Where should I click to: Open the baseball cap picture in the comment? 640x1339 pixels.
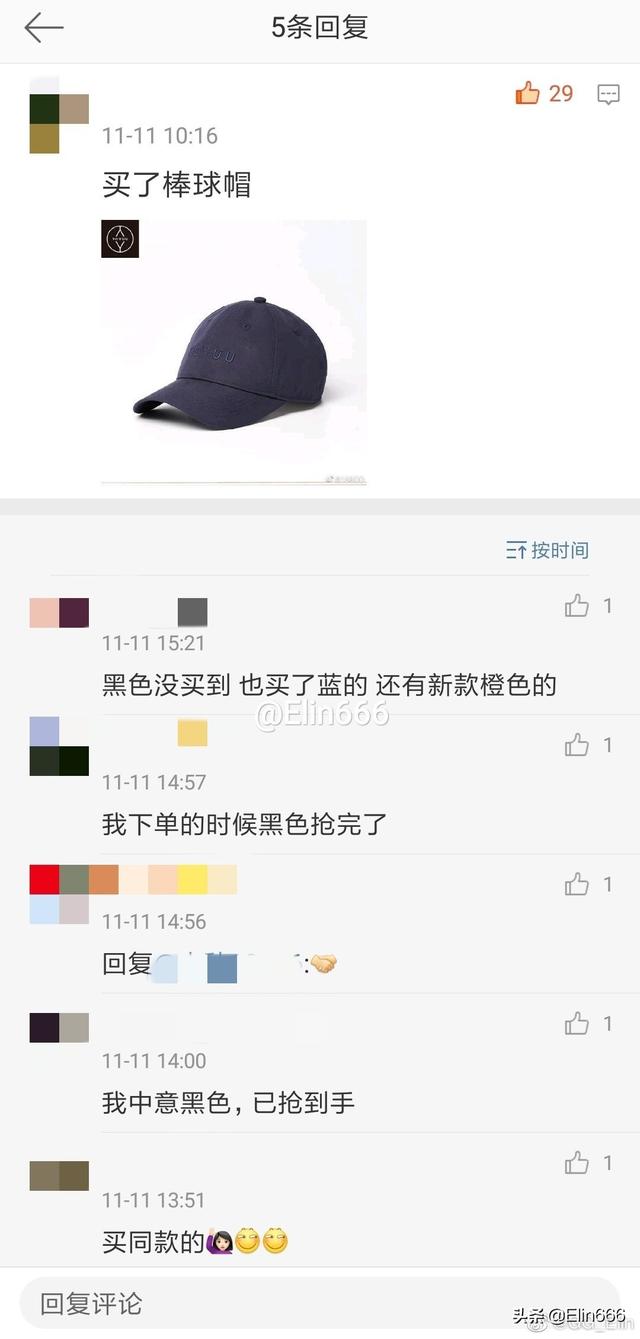[x=234, y=352]
